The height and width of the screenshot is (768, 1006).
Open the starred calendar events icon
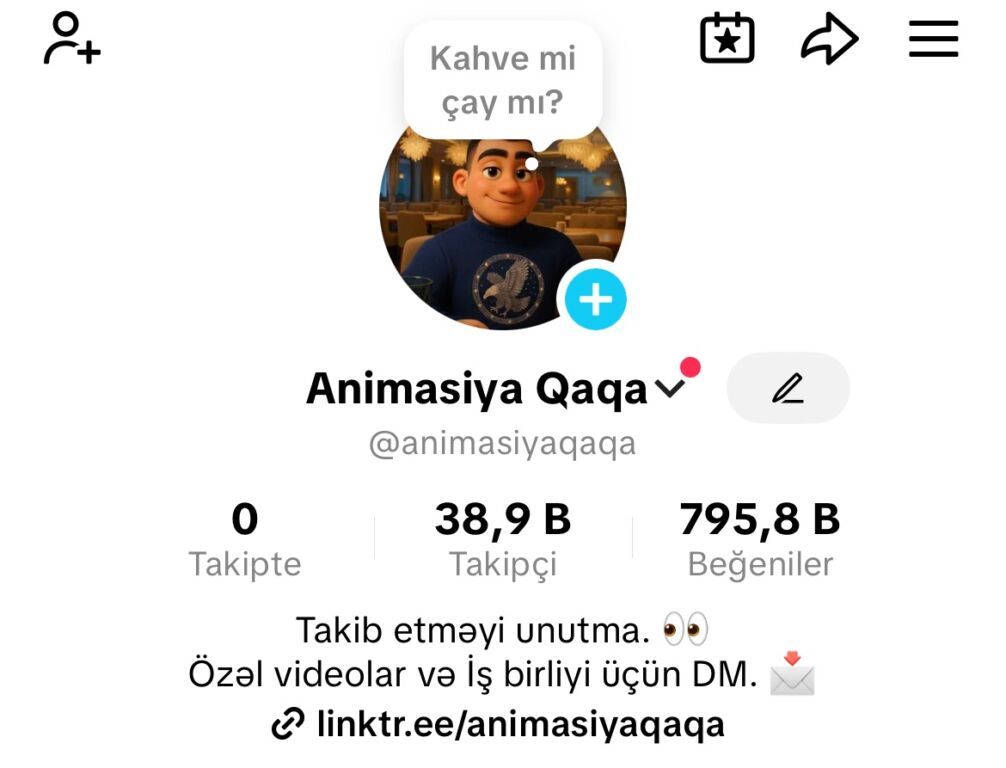pyautogui.click(x=727, y=39)
